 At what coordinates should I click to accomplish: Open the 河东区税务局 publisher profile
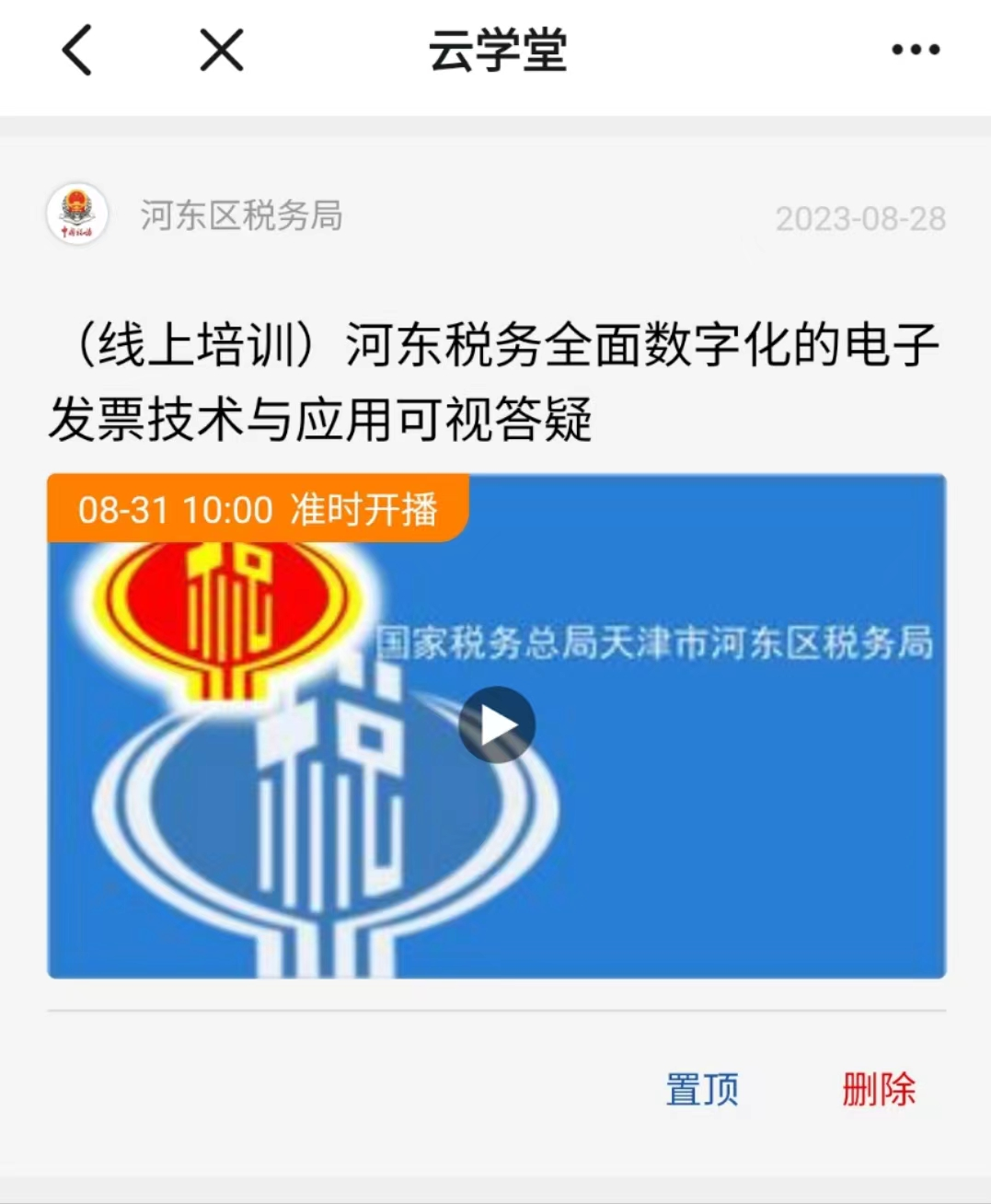pyautogui.click(x=241, y=216)
